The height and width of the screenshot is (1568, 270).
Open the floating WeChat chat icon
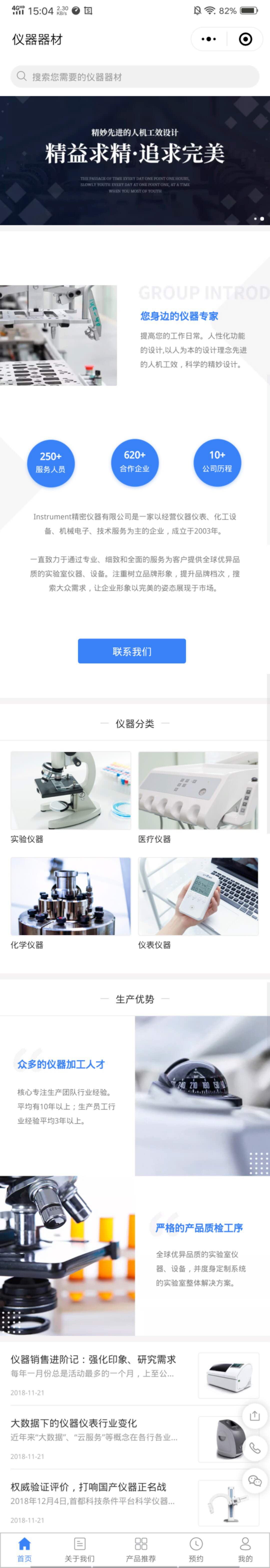tap(255, 1481)
